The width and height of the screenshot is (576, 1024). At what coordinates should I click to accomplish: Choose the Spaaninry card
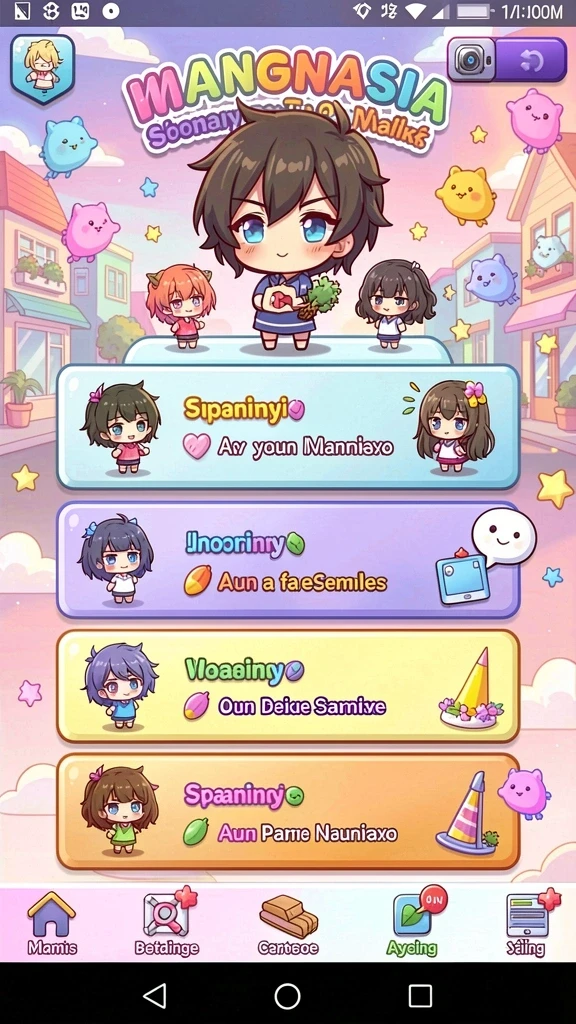(x=288, y=811)
